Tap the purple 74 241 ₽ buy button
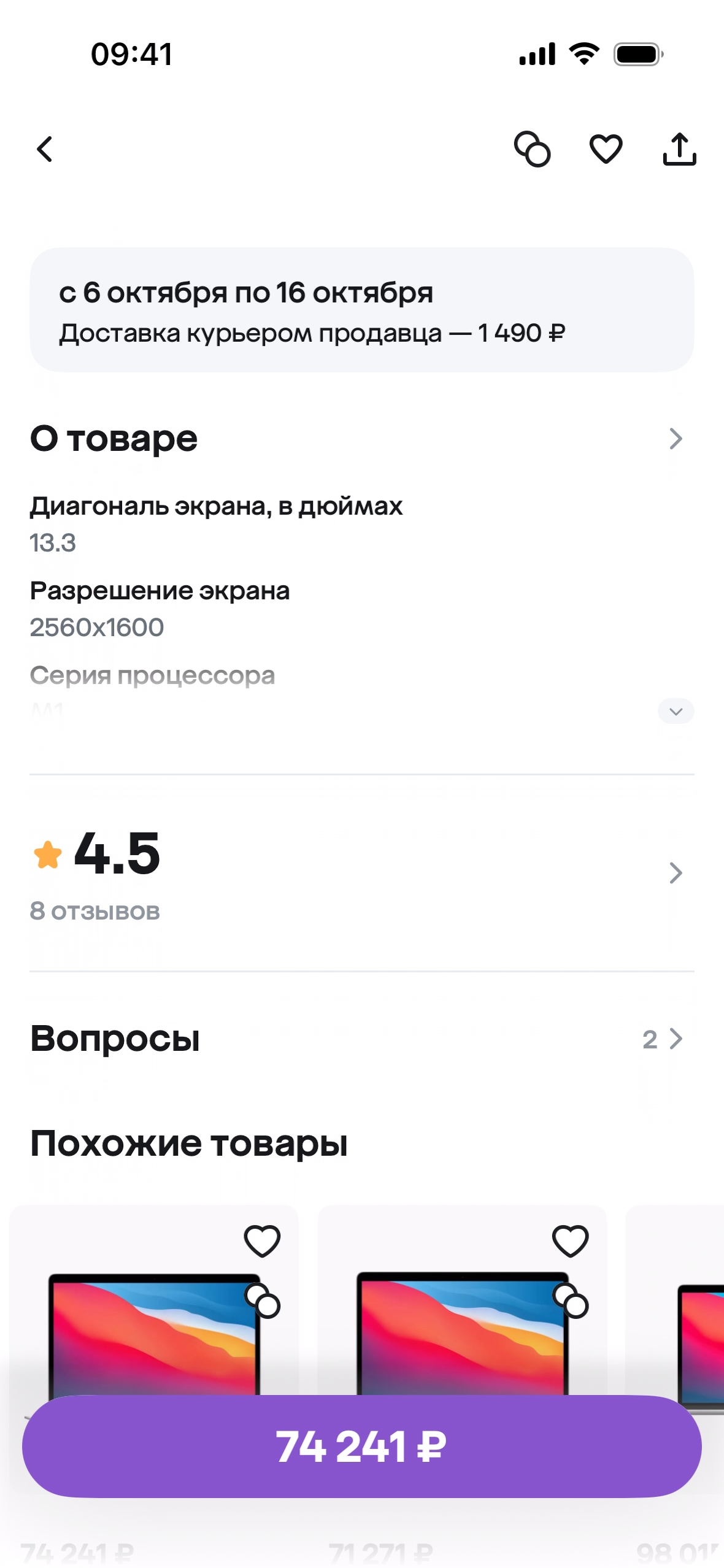This screenshot has height=1568, width=724. pyautogui.click(x=362, y=1447)
